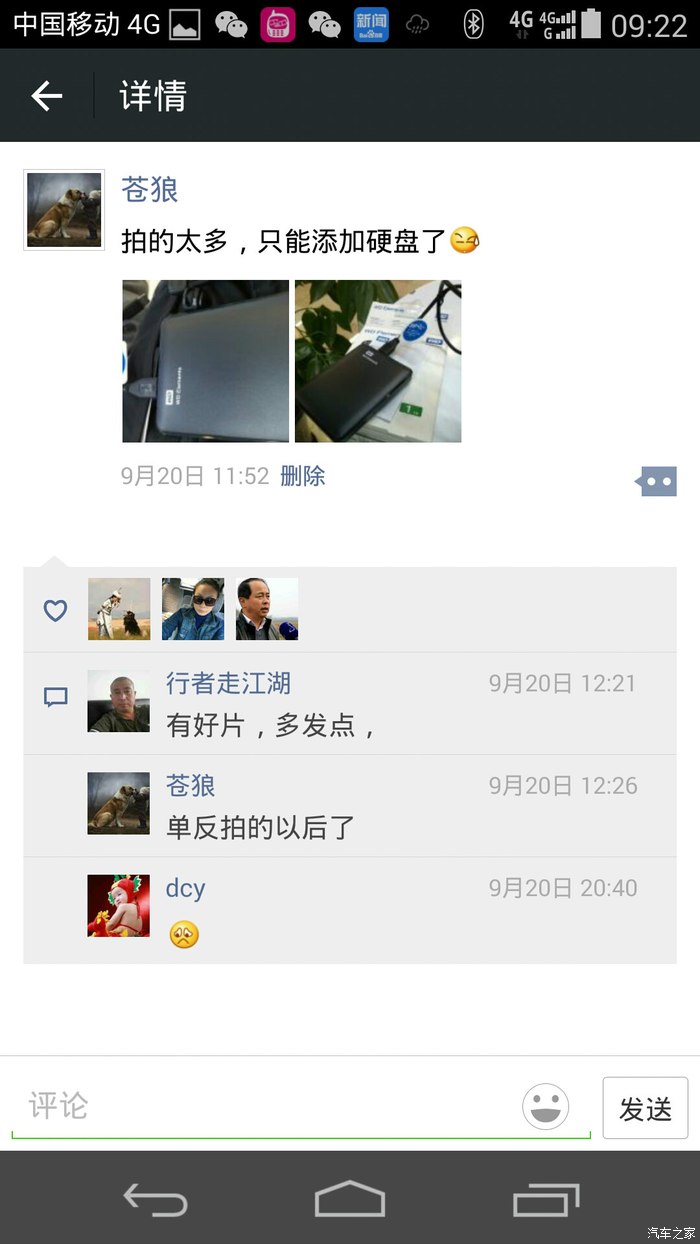Open dcy's avatar

(118, 906)
